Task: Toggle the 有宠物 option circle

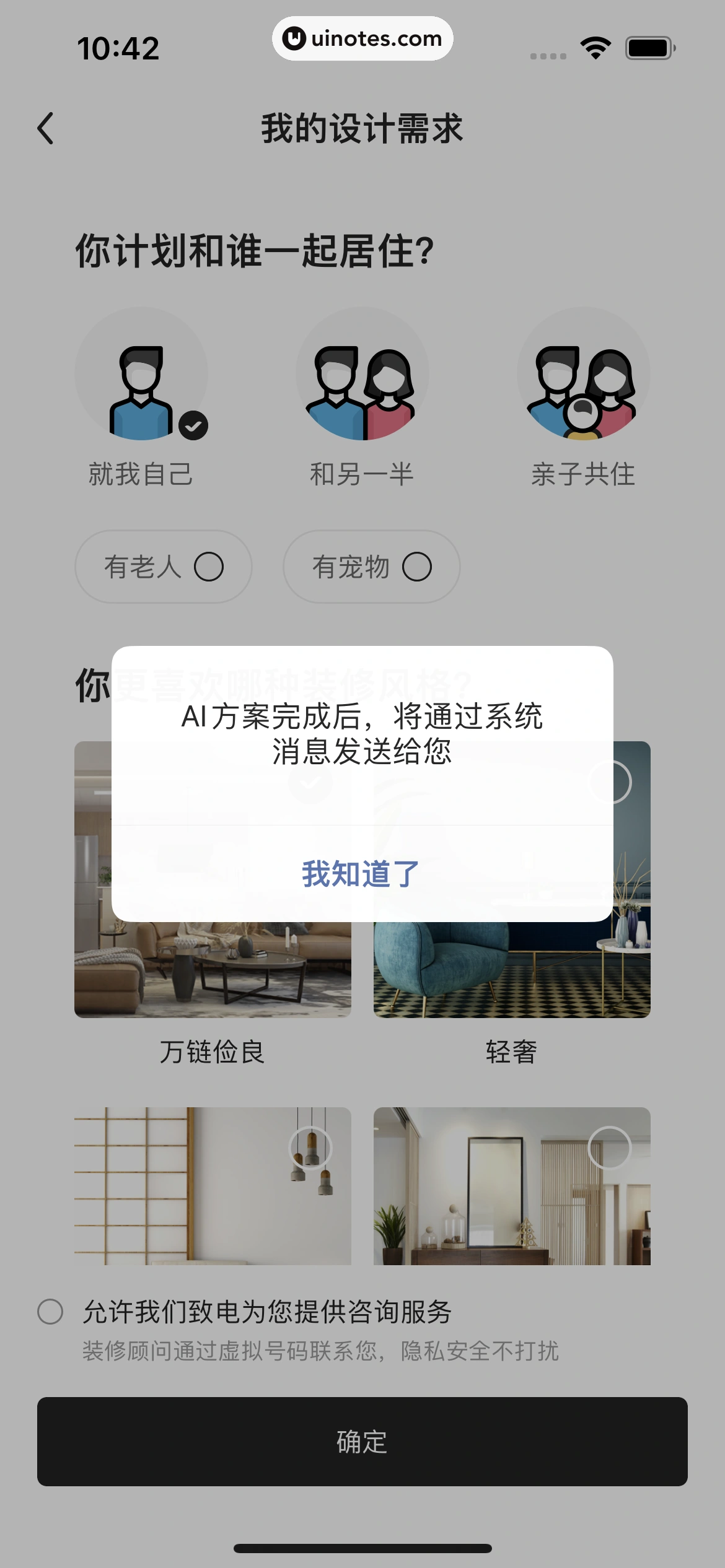Action: pos(418,566)
